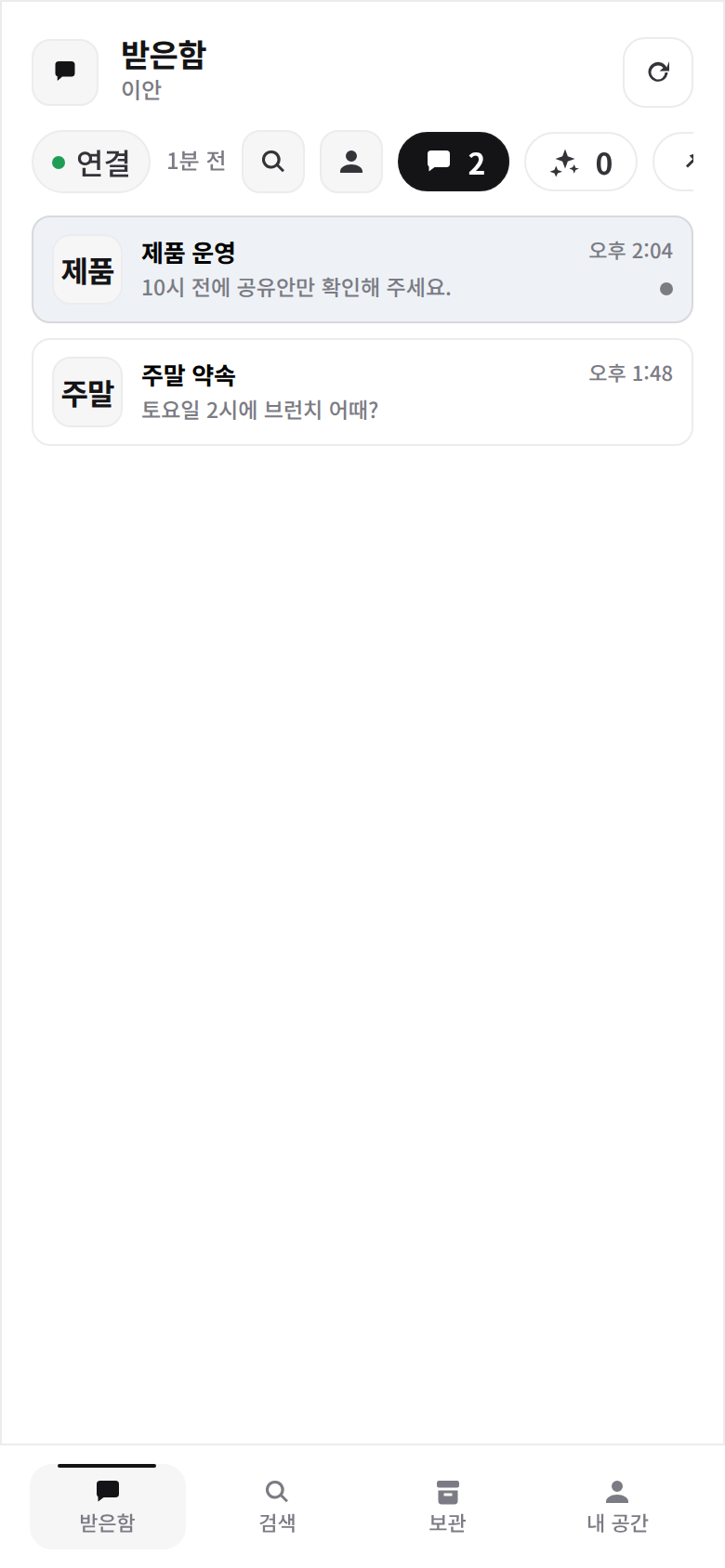Refresh the inbox

[657, 72]
